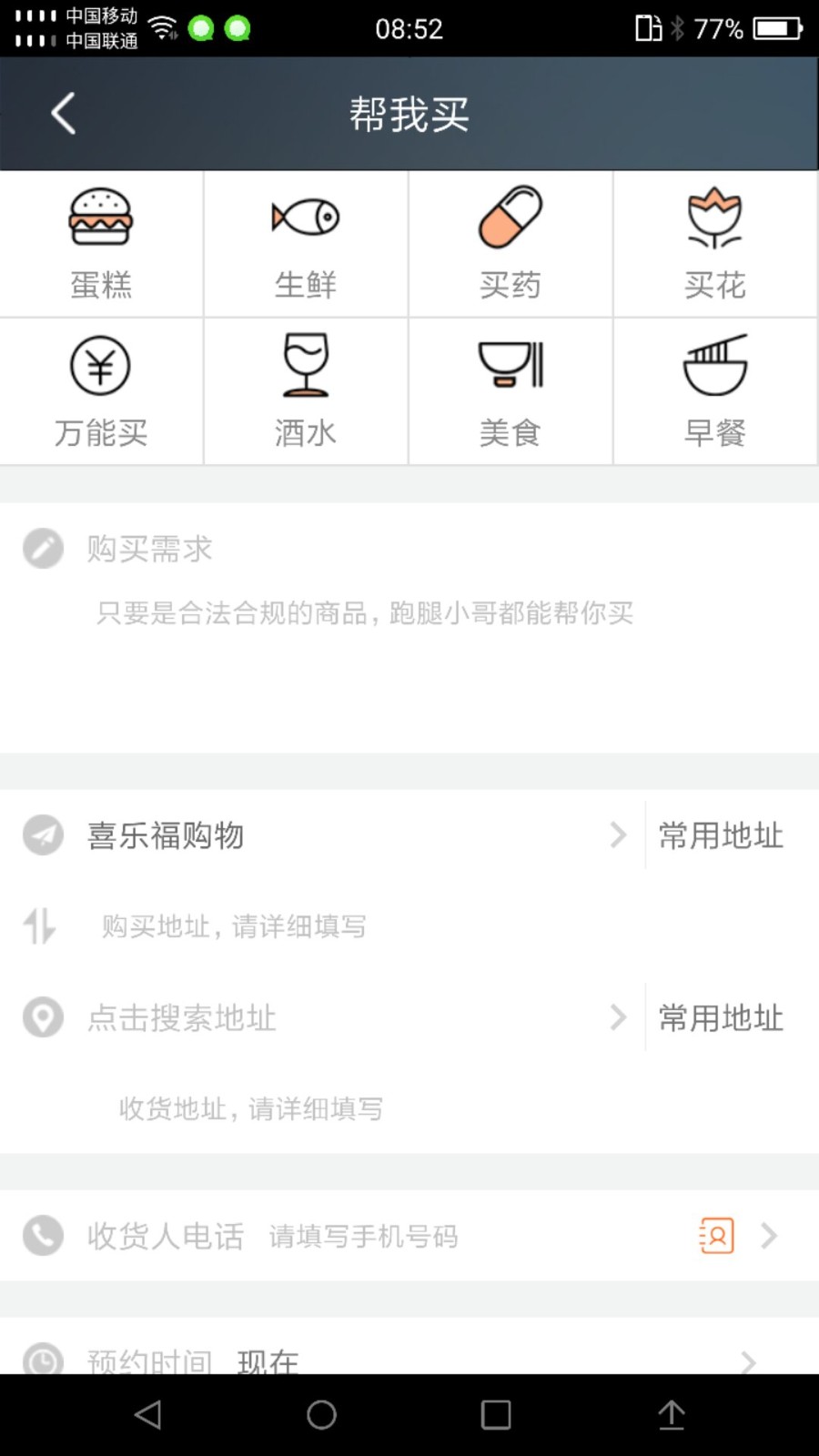Select the 早餐 breakfast noodle icon
The height and width of the screenshot is (1456, 819).
tap(716, 367)
